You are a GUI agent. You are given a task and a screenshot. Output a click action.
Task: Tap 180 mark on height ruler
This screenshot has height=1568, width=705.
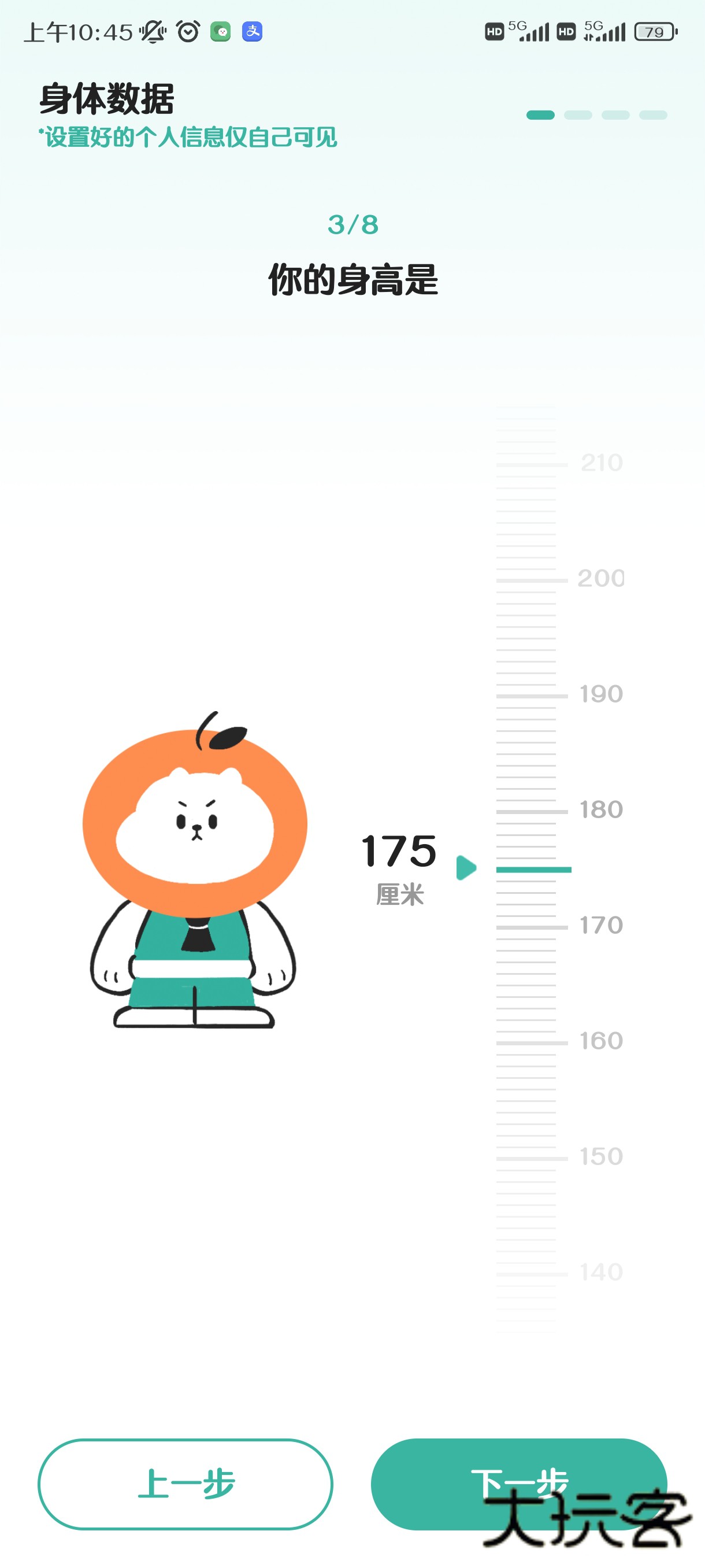click(x=532, y=811)
